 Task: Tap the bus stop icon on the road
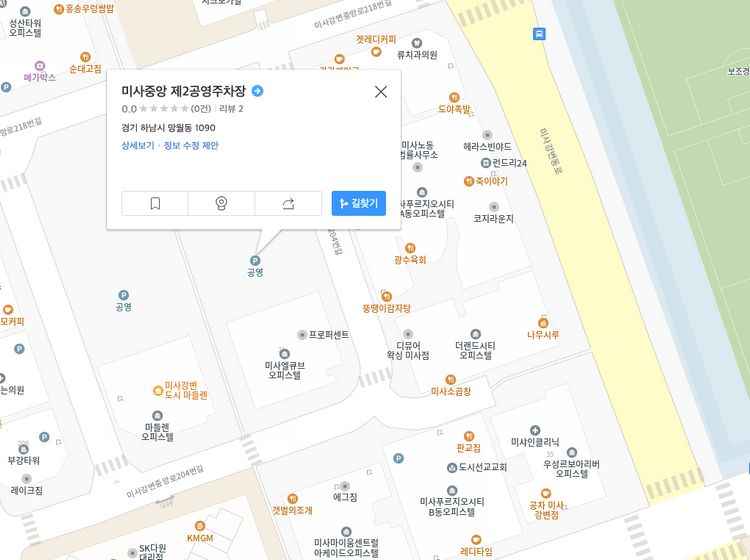coord(540,34)
